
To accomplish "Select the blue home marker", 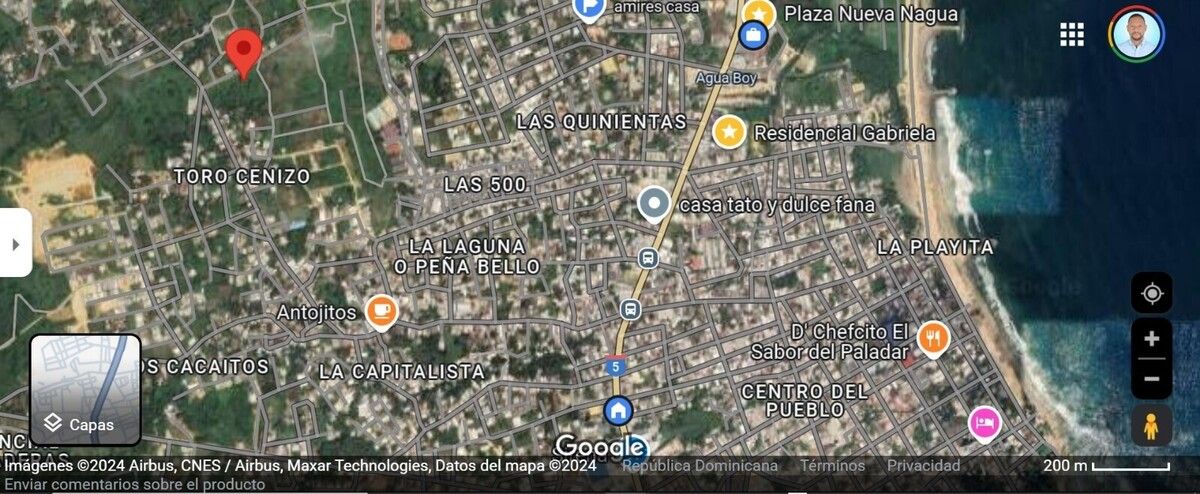I will pos(618,410).
